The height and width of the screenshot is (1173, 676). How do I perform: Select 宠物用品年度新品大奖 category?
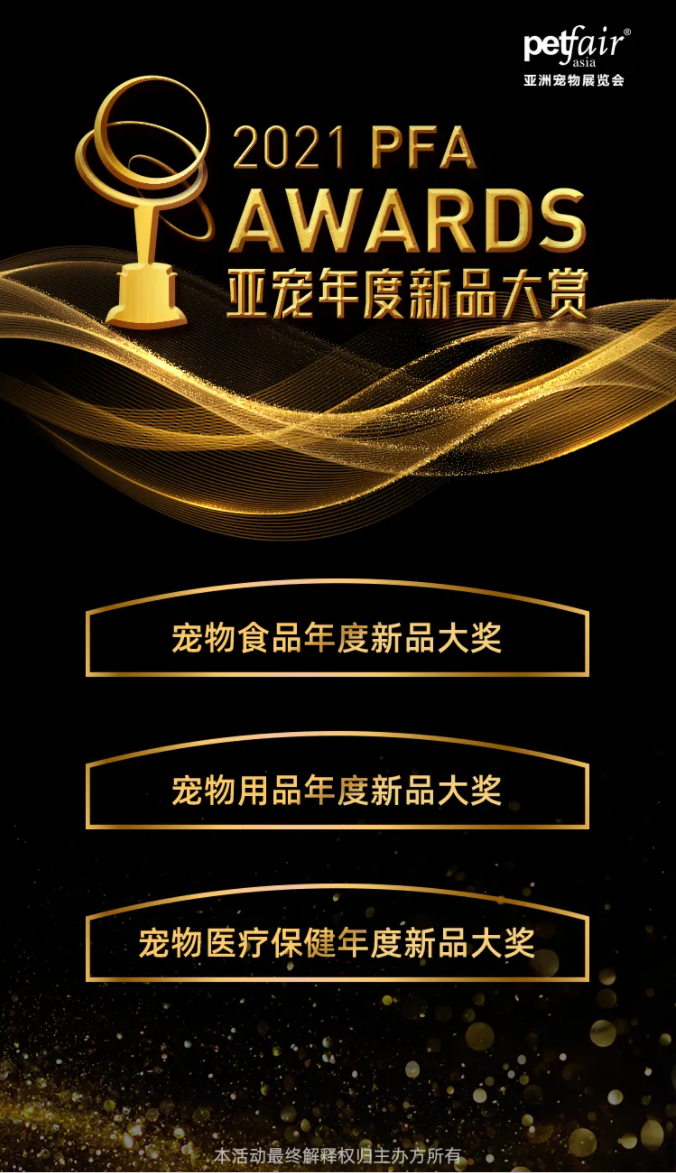click(x=337, y=790)
